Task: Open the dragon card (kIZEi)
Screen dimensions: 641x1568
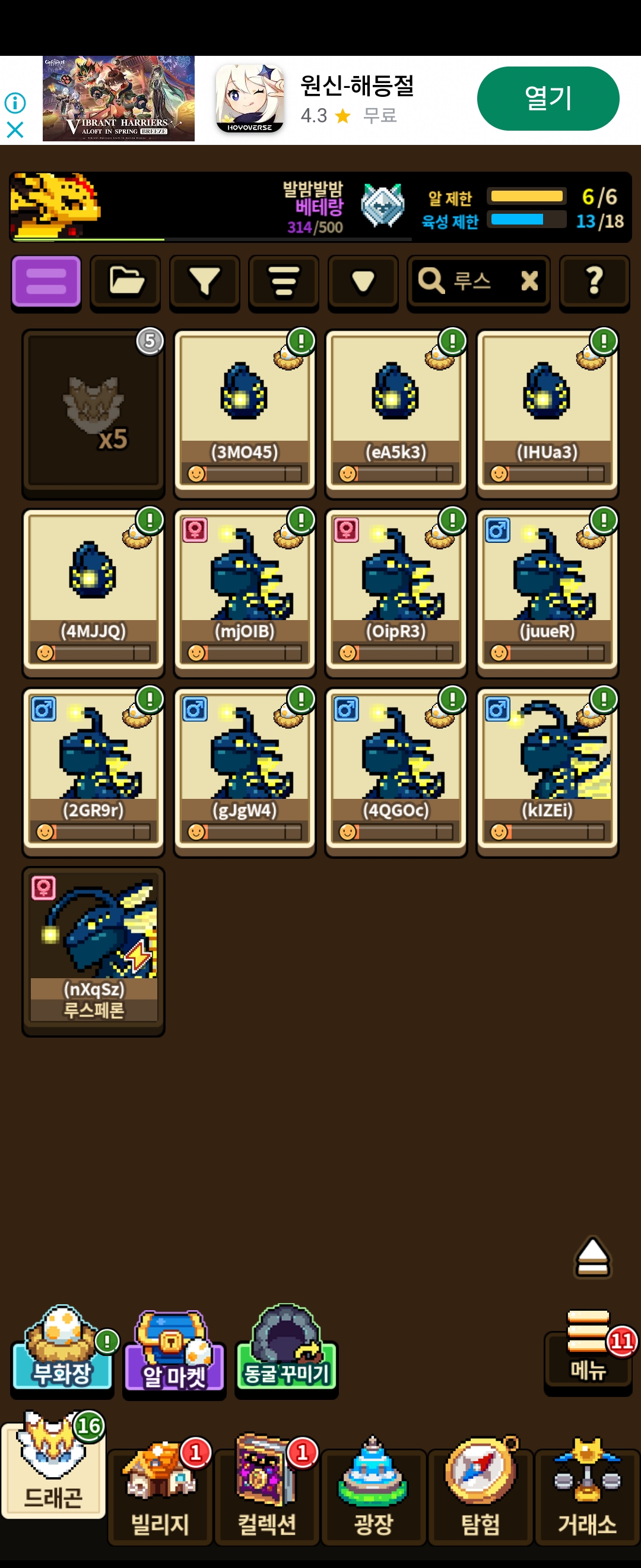Action: [x=547, y=770]
